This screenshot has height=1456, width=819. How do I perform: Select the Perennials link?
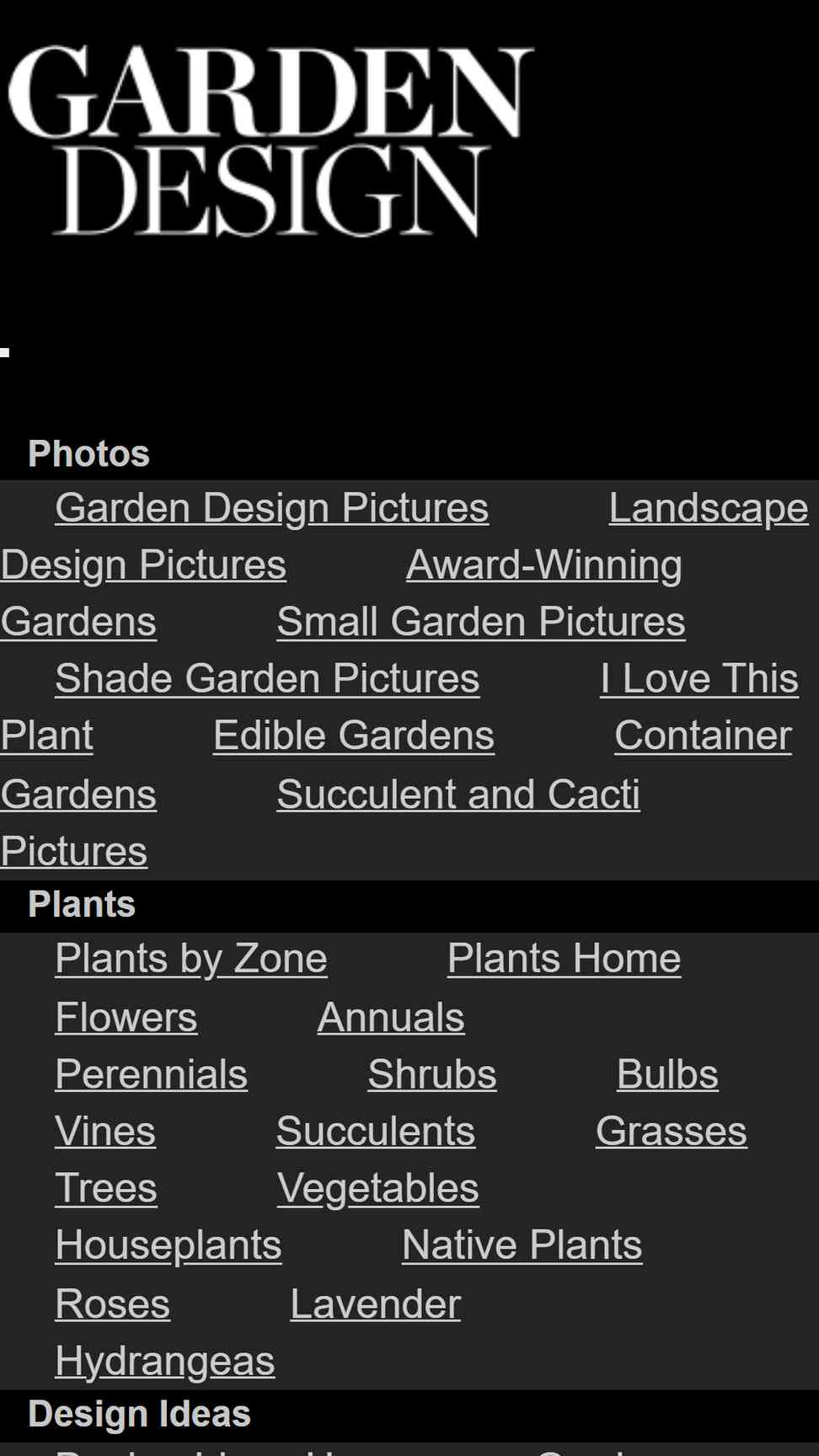click(x=152, y=1074)
